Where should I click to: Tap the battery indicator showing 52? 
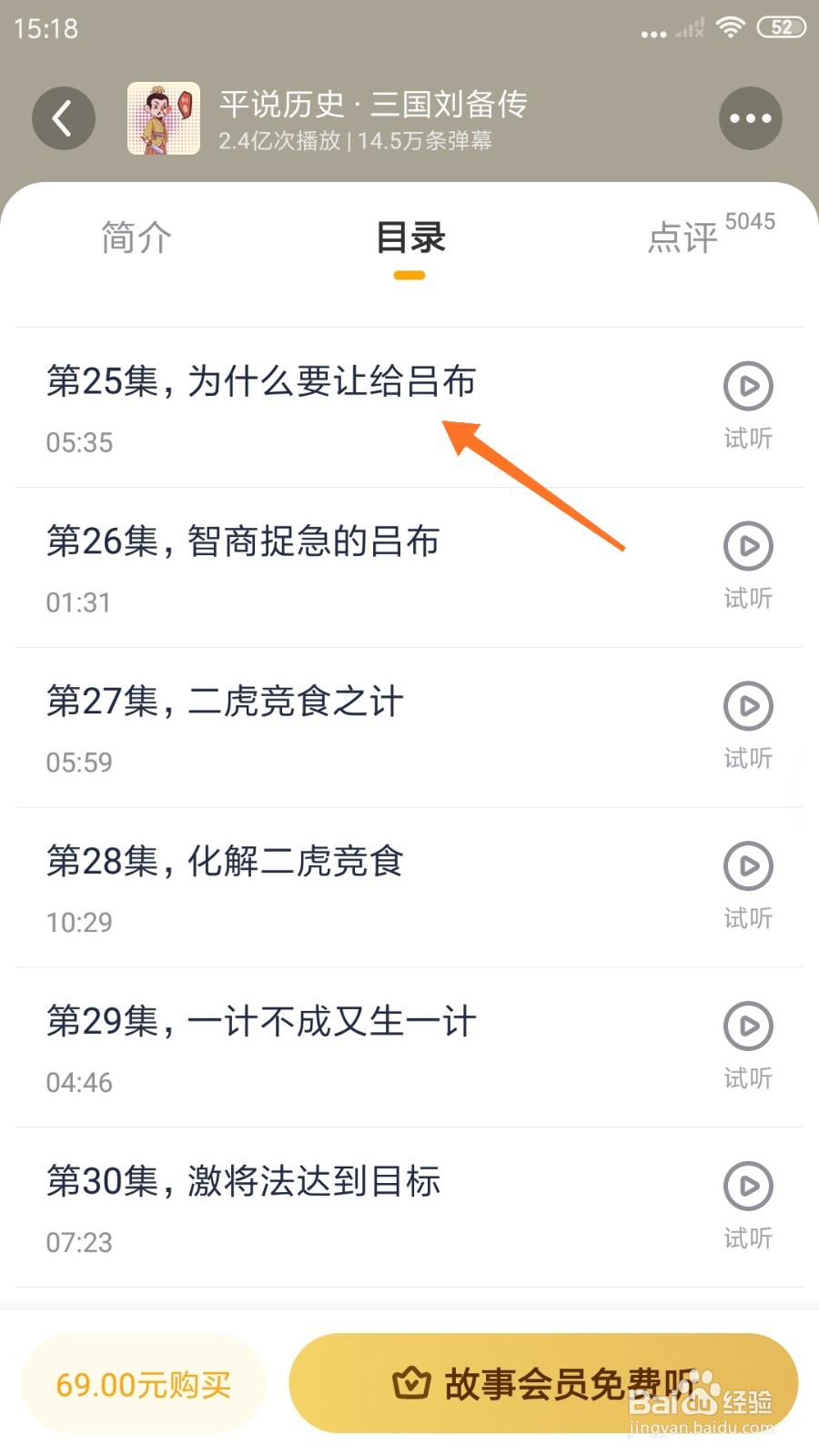tap(780, 25)
